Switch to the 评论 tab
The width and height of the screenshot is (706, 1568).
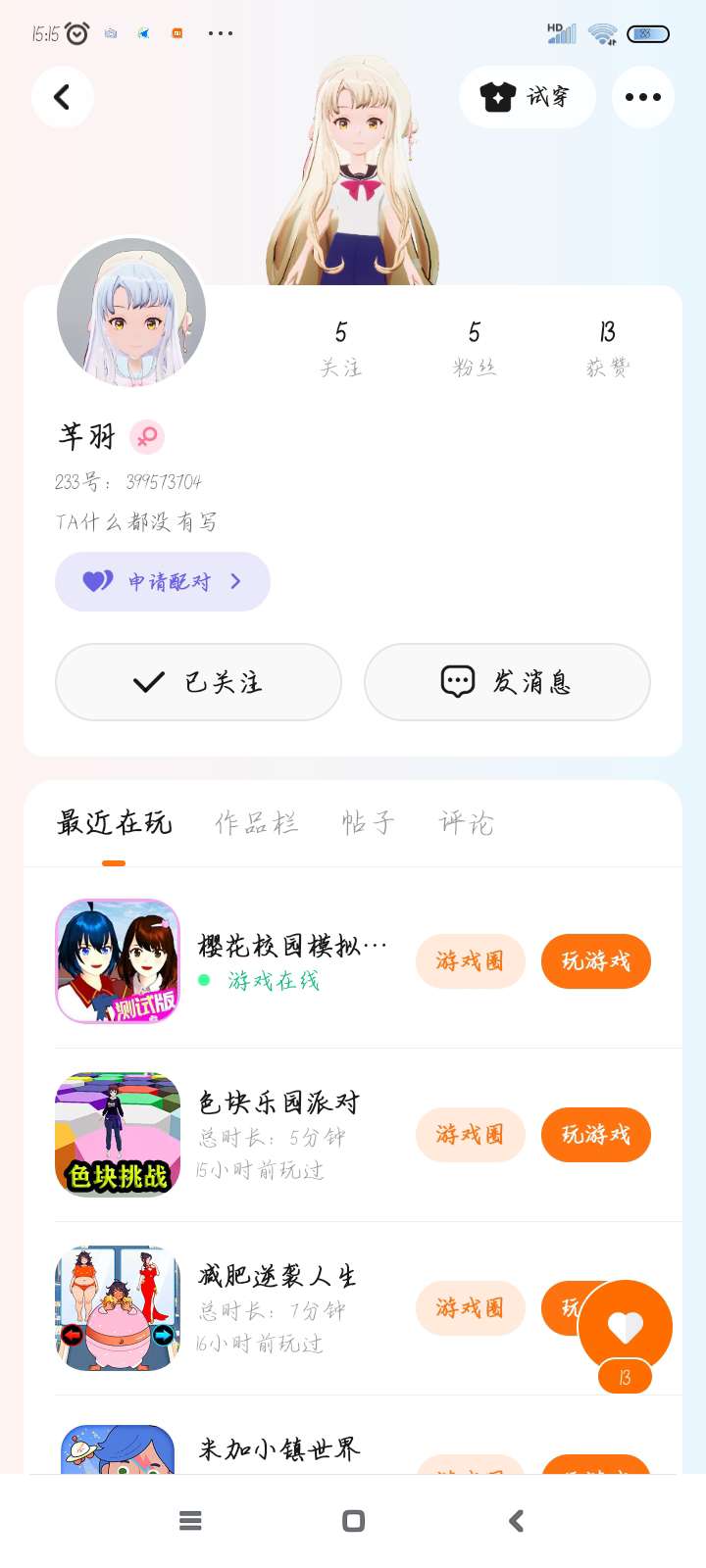[467, 822]
